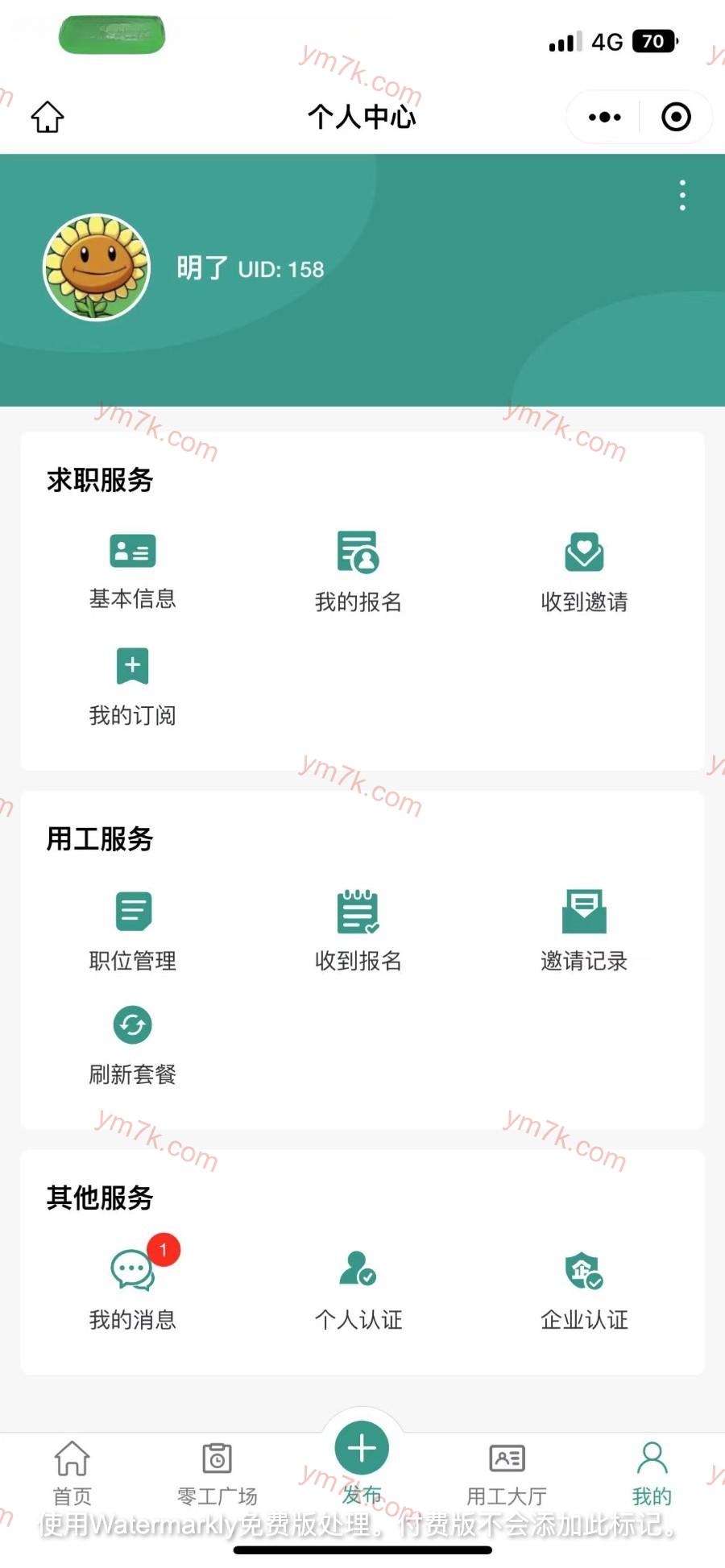Open 职位管理 job management
This screenshot has width=725, height=1568.
132,929
